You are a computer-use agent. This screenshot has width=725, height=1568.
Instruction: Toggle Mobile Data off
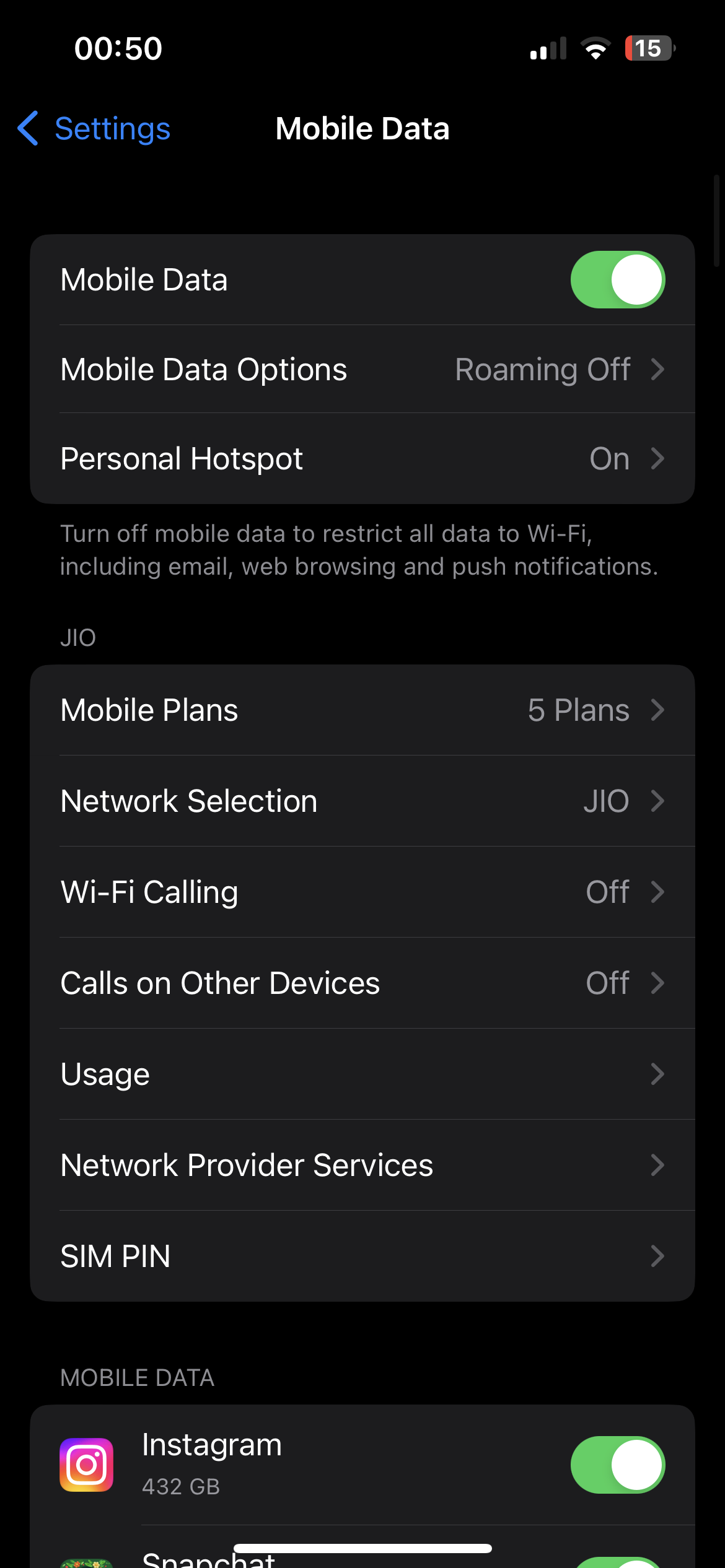point(617,279)
